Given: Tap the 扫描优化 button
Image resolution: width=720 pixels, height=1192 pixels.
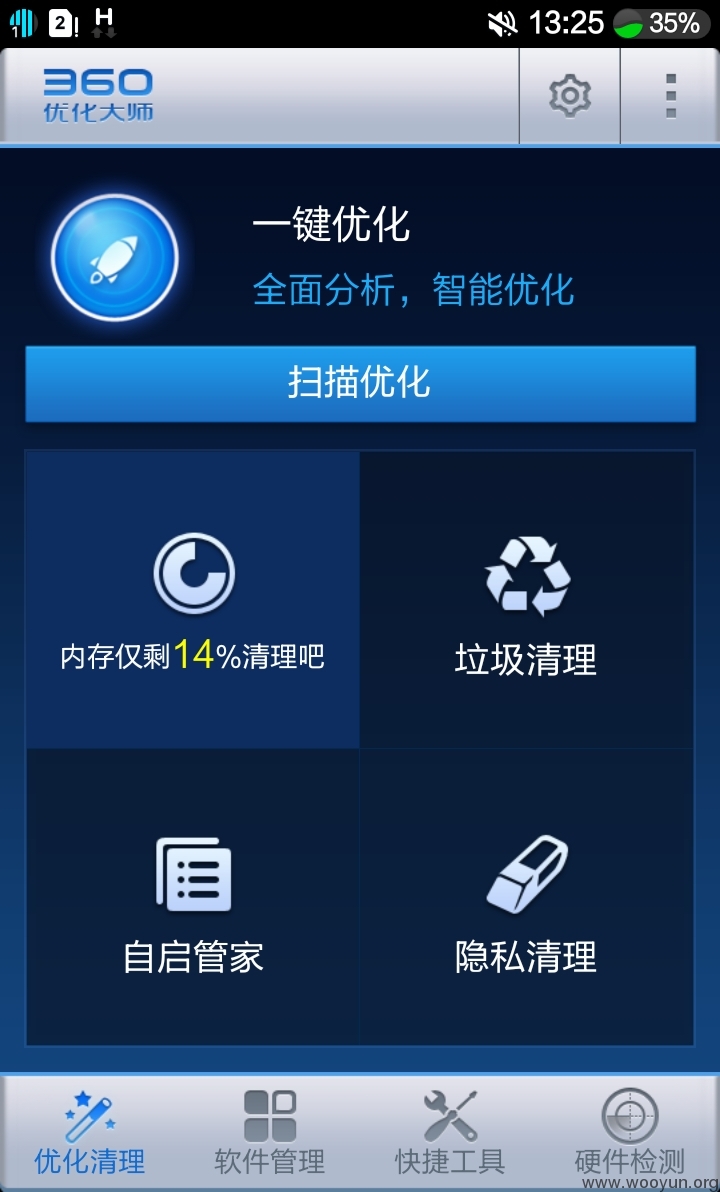Looking at the screenshot, I should [360, 383].
